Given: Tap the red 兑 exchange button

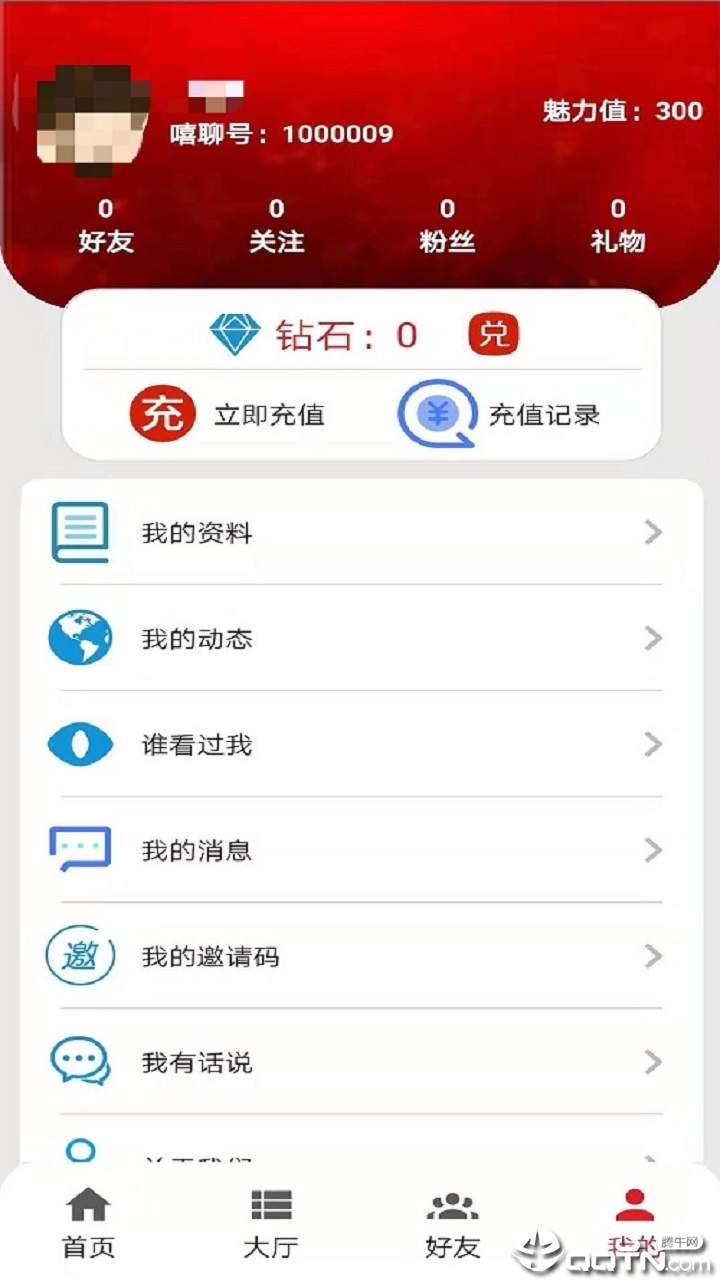Looking at the screenshot, I should point(494,335).
